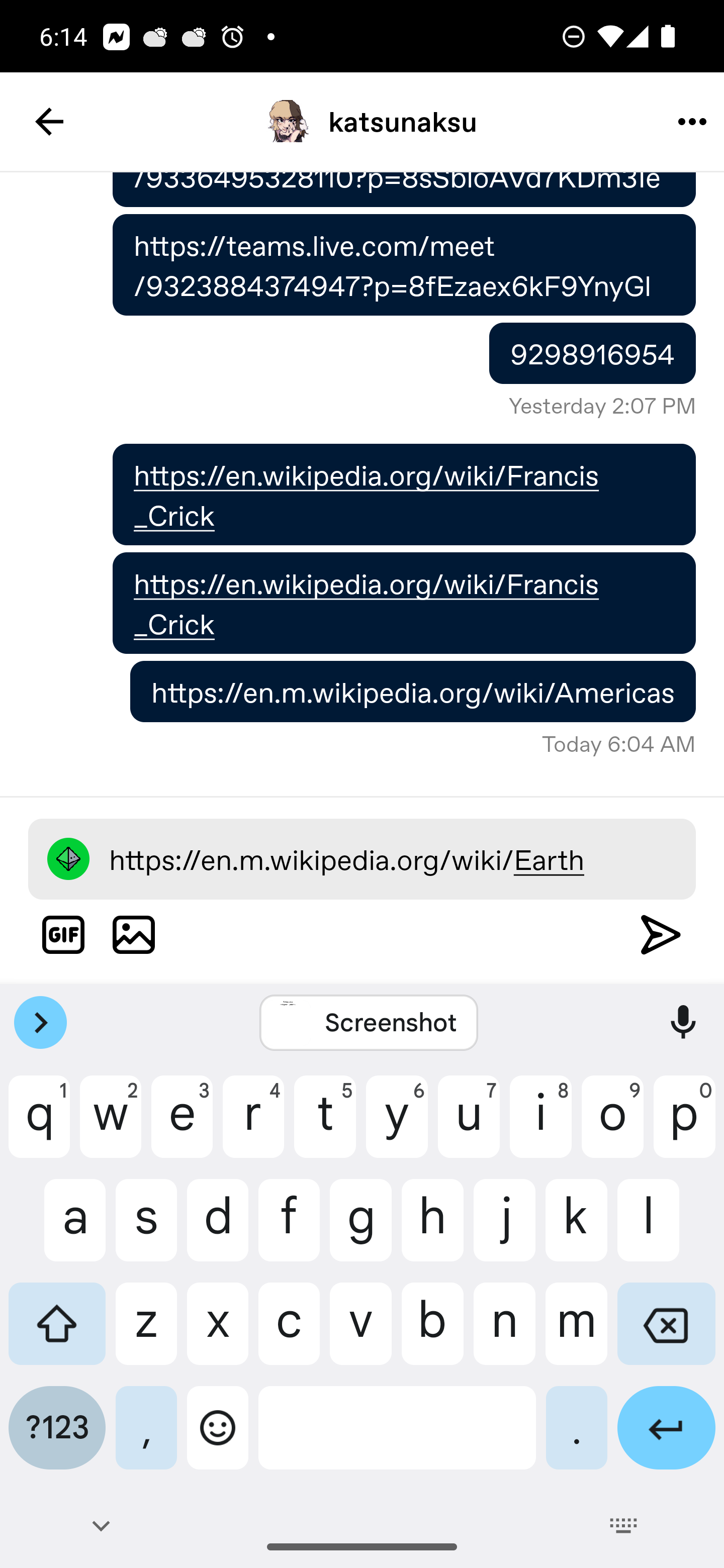The height and width of the screenshot is (1568, 724).
Task: Open the Americas Wikipedia link message
Action: [412, 692]
